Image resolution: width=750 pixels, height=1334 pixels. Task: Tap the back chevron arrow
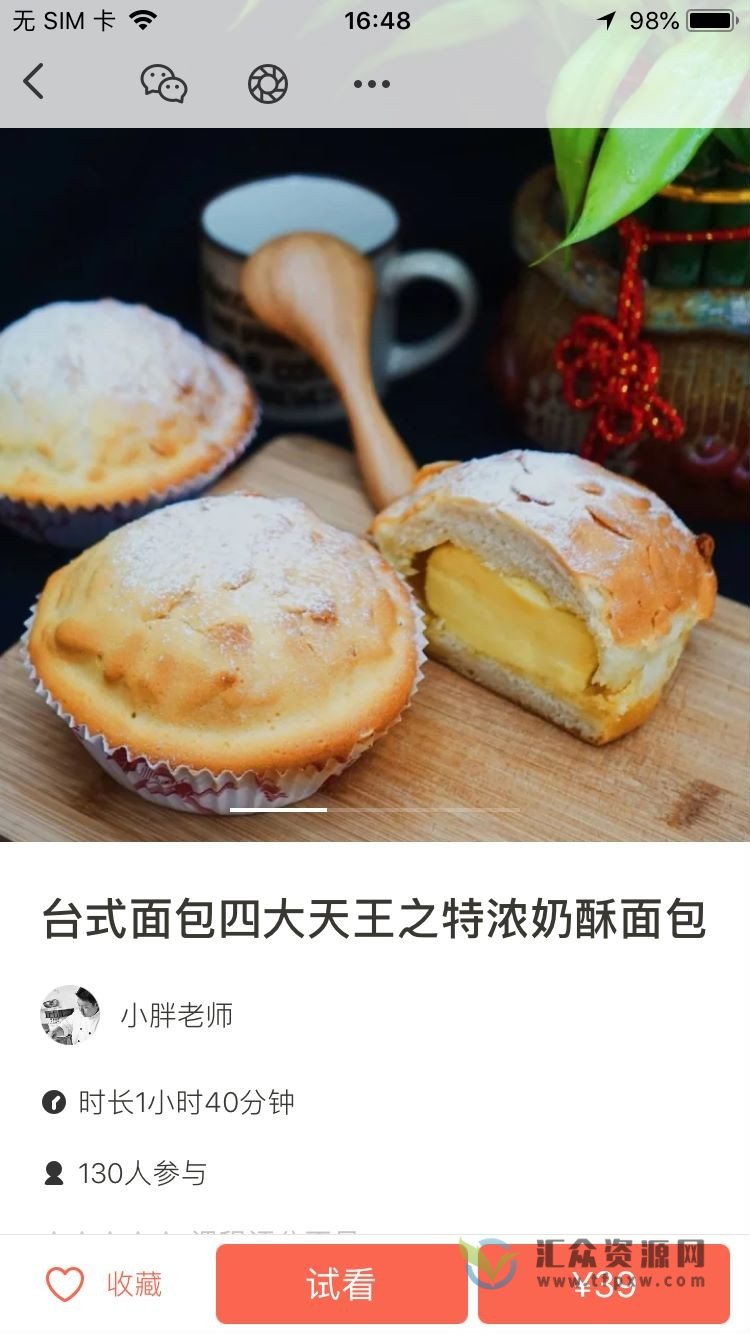click(x=34, y=83)
